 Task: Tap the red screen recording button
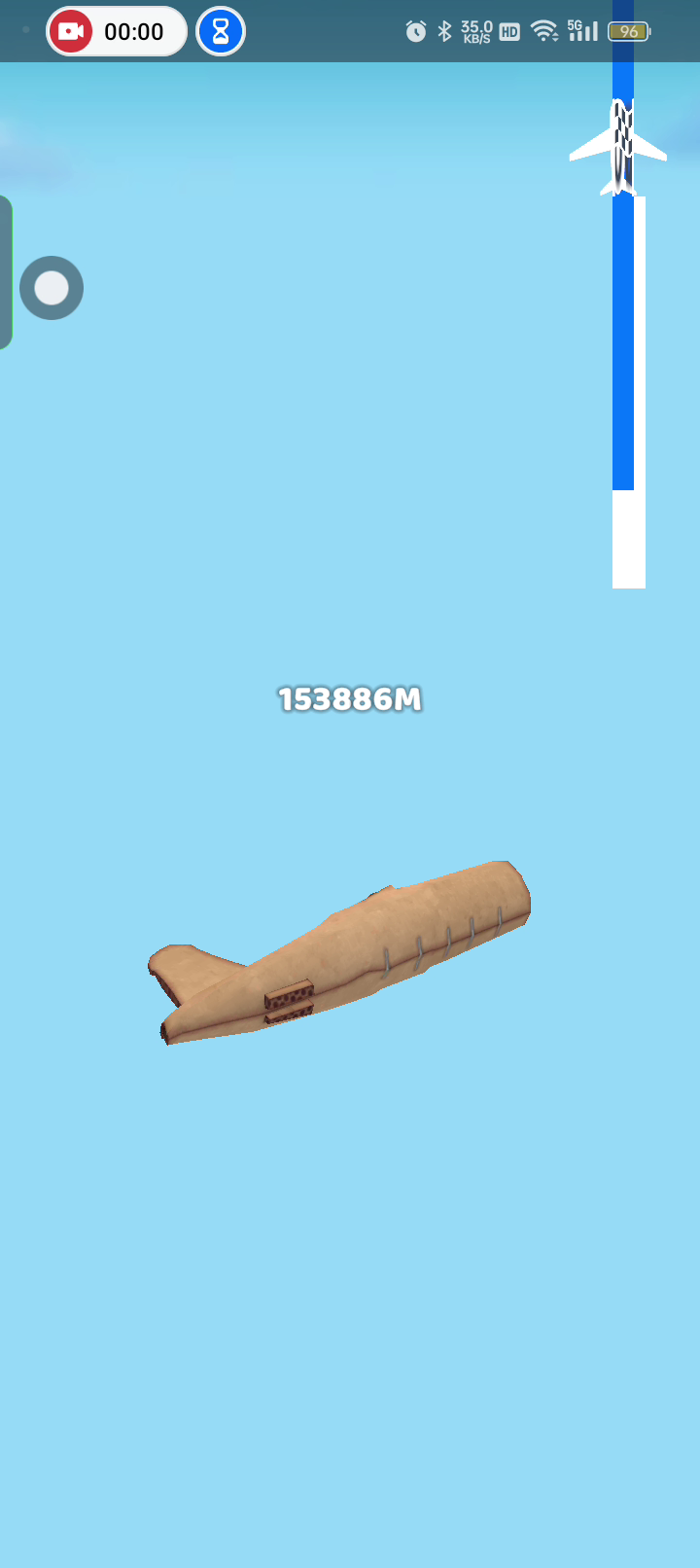pos(71,31)
